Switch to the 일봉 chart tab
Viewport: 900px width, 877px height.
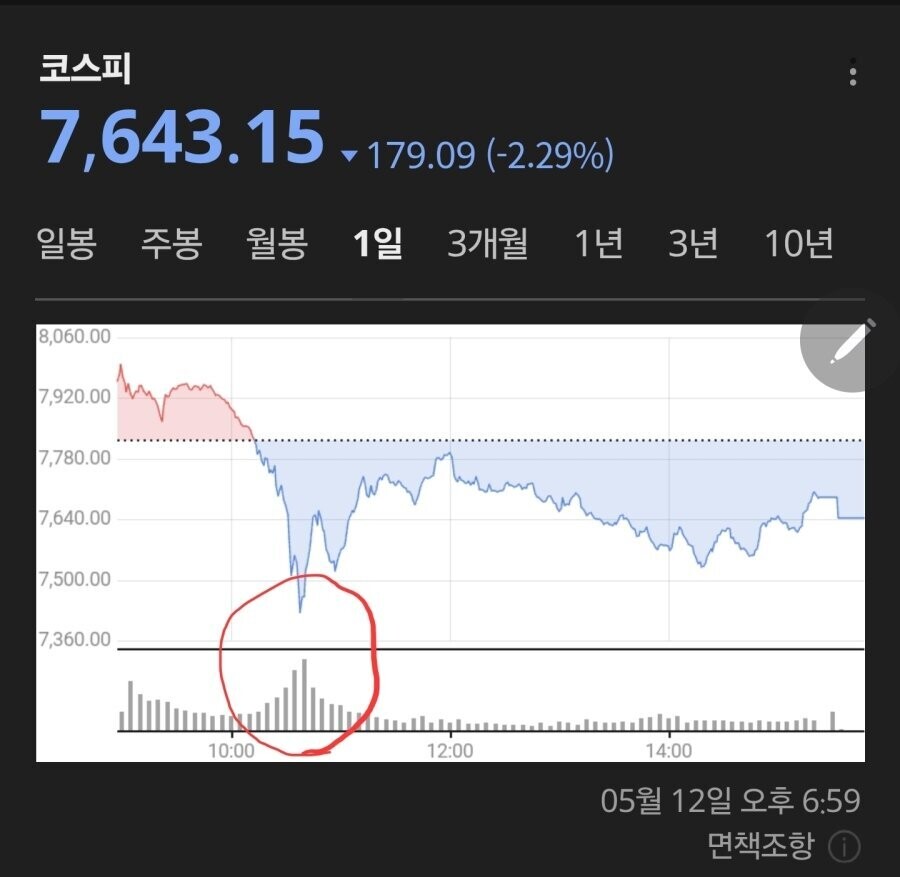point(67,243)
